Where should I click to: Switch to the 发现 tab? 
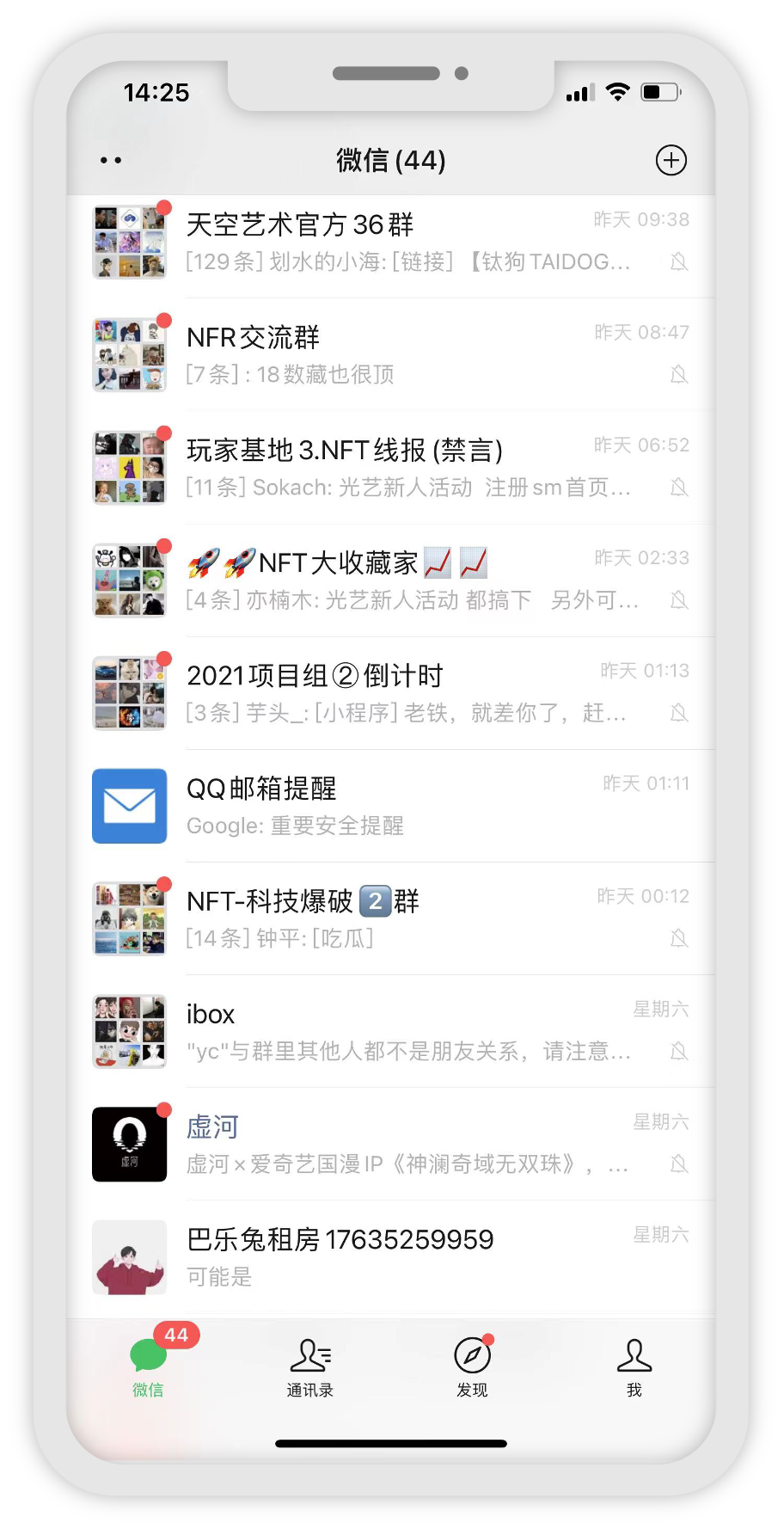472,1367
